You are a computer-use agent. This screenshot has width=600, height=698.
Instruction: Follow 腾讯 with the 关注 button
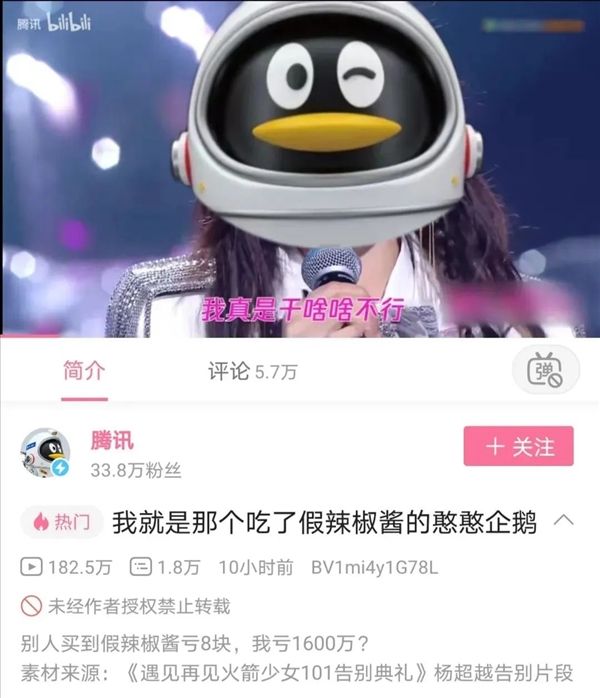pyautogui.click(x=518, y=446)
